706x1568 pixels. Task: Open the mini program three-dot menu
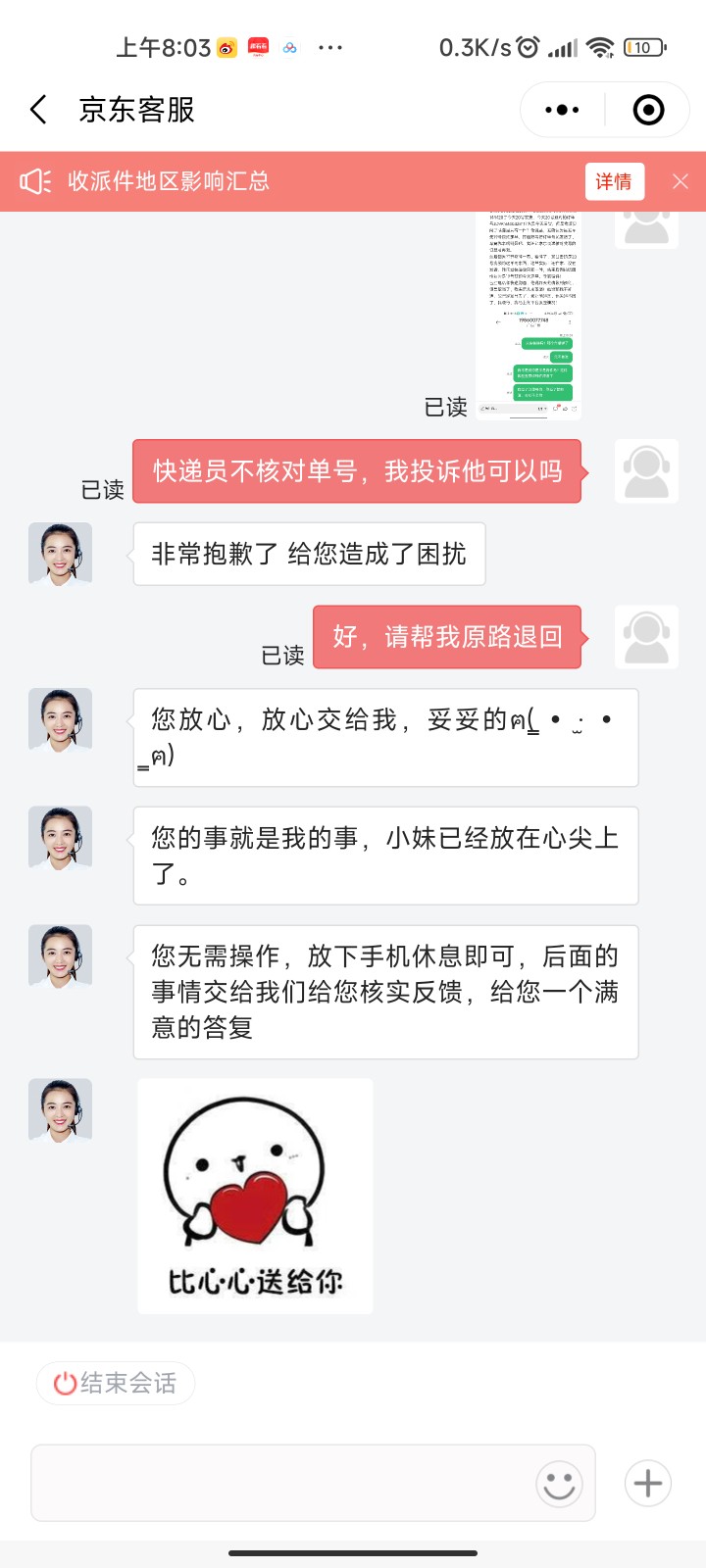pyautogui.click(x=562, y=110)
